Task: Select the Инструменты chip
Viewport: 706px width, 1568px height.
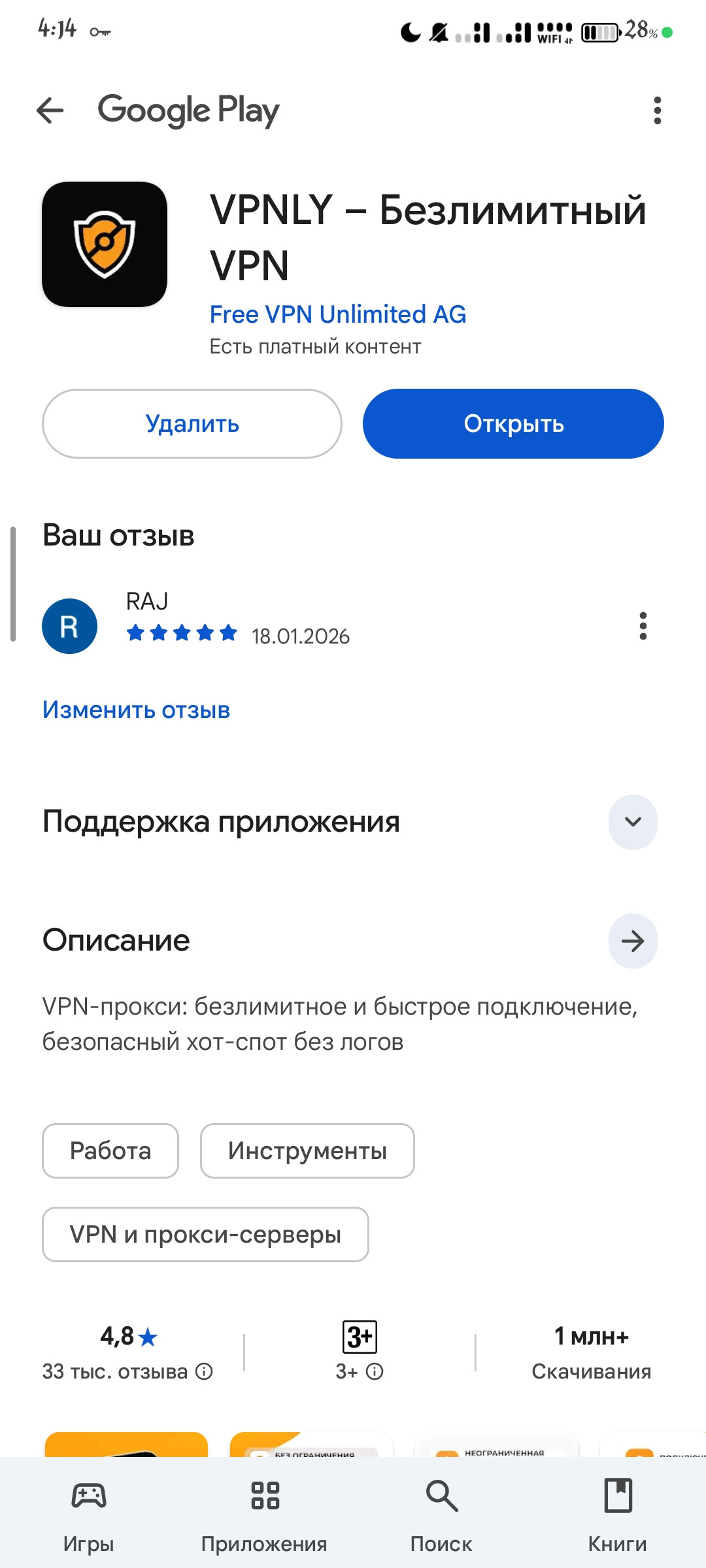Action: pos(307,1151)
